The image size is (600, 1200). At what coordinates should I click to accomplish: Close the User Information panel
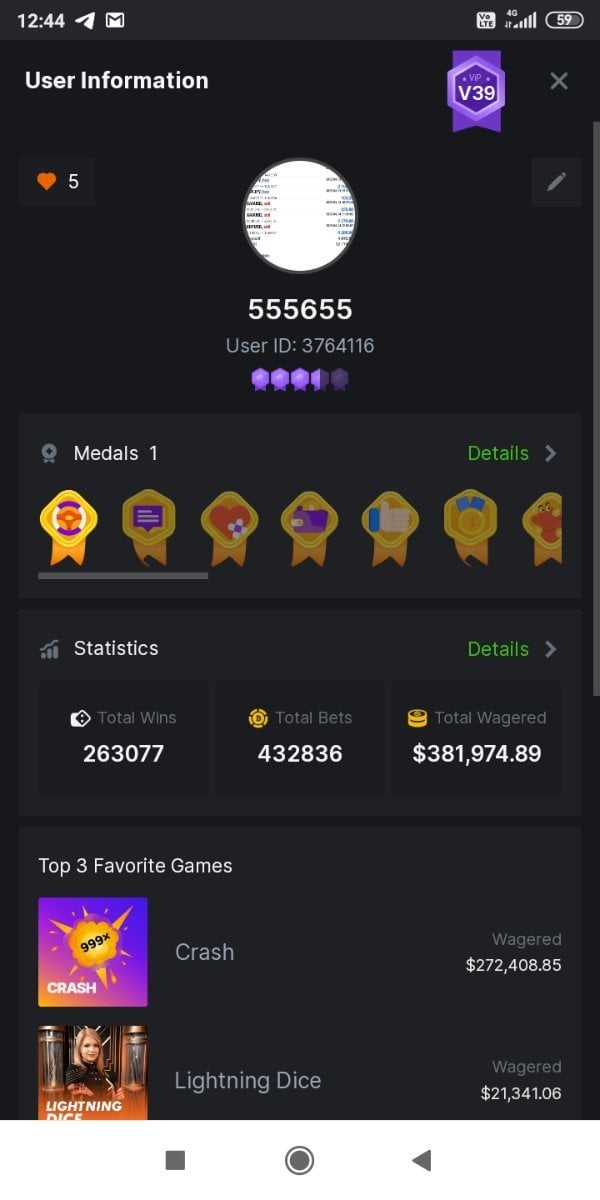coord(559,81)
